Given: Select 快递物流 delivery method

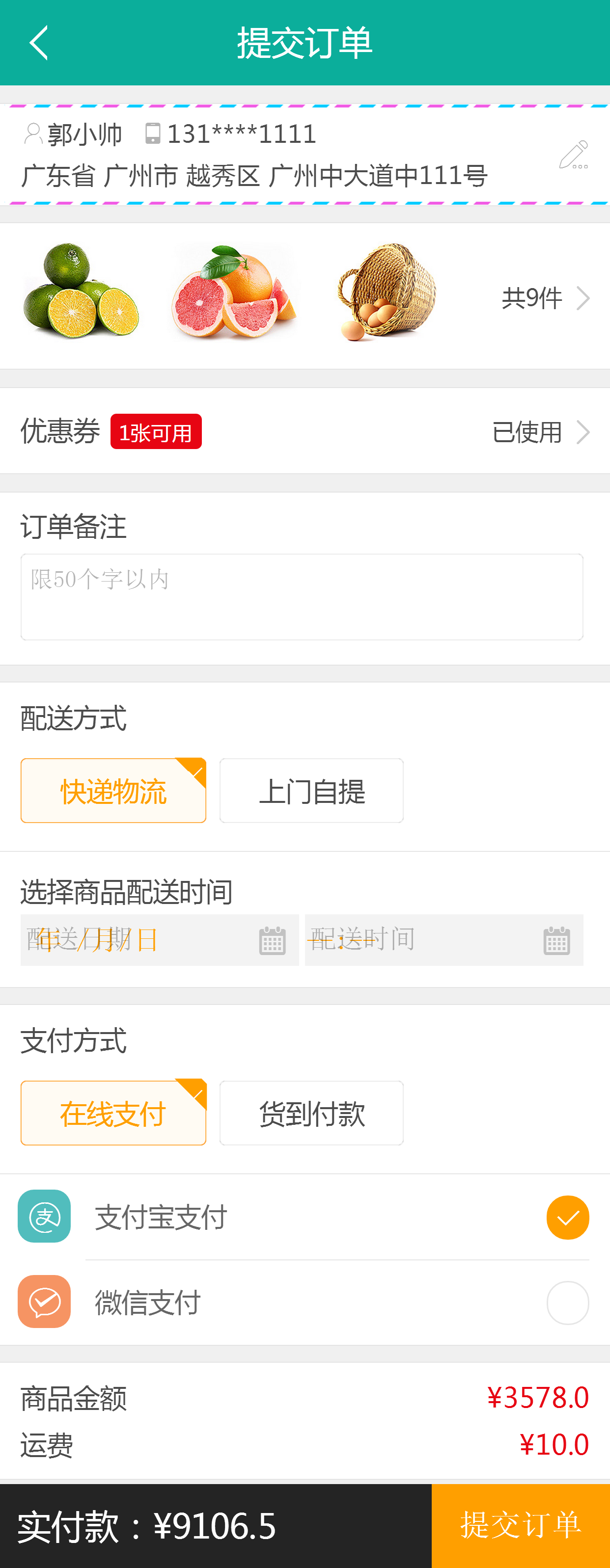Looking at the screenshot, I should click(x=113, y=791).
